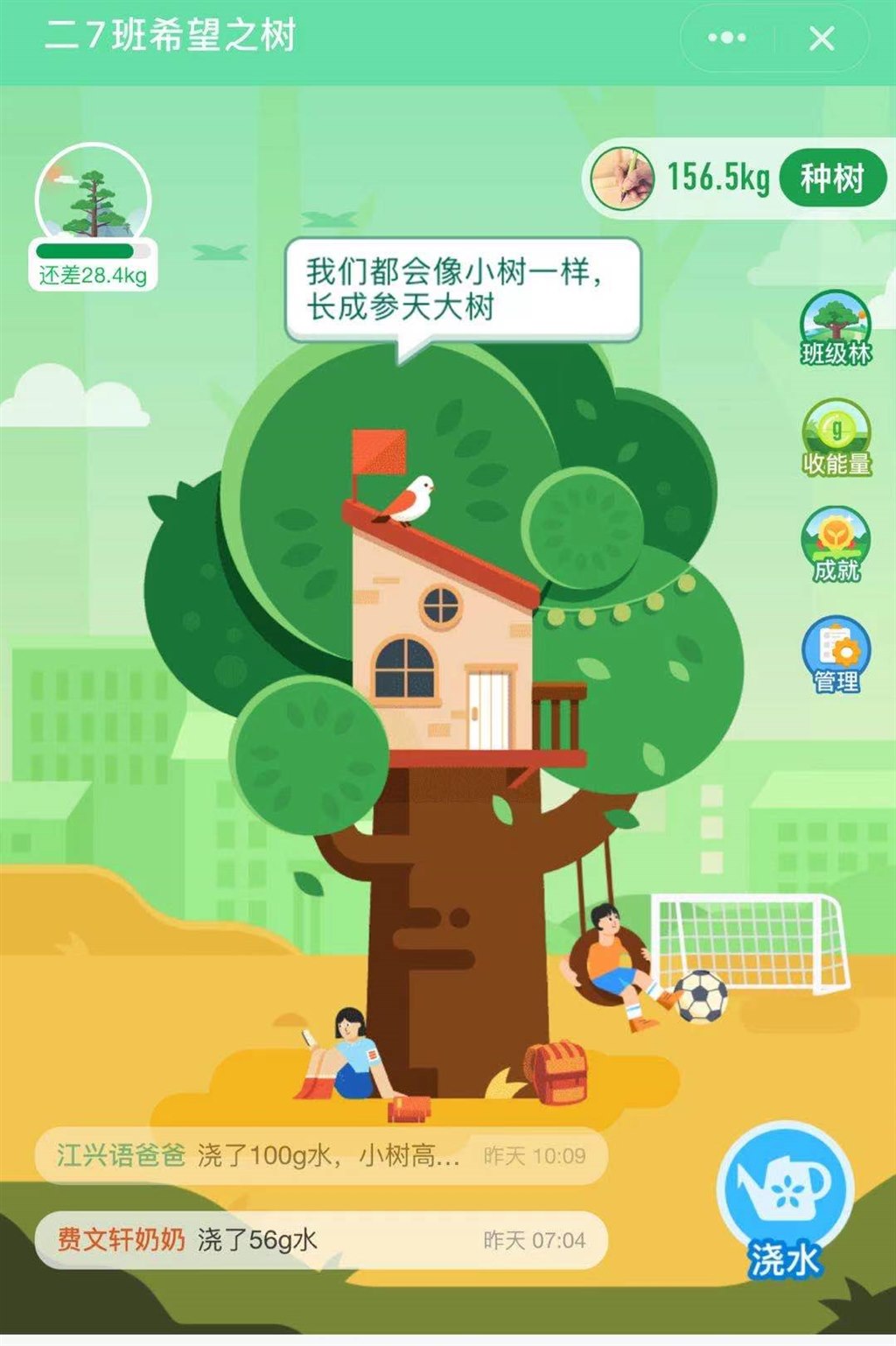
Task: Water the tree with 浇水
Action: point(784,1201)
